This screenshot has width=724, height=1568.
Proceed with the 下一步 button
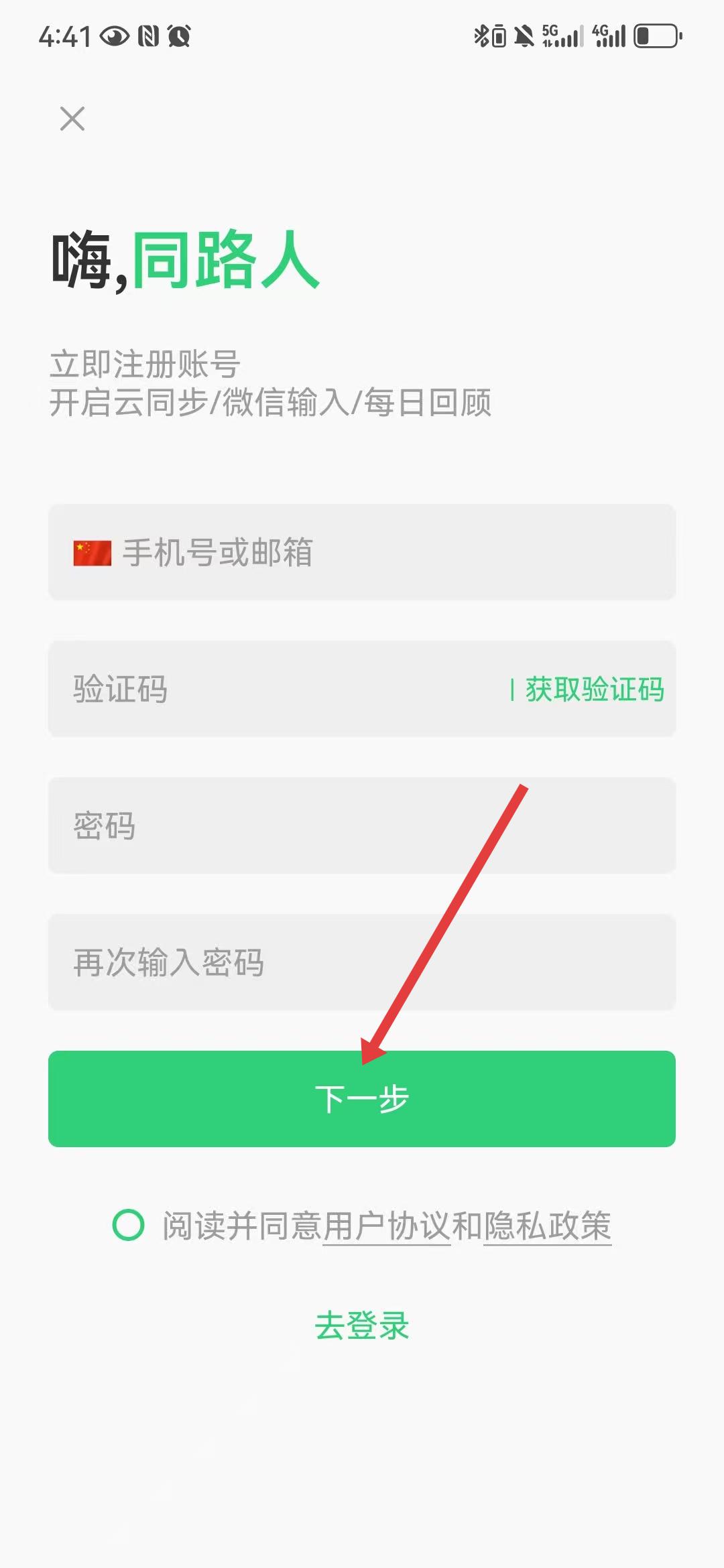pos(362,1100)
